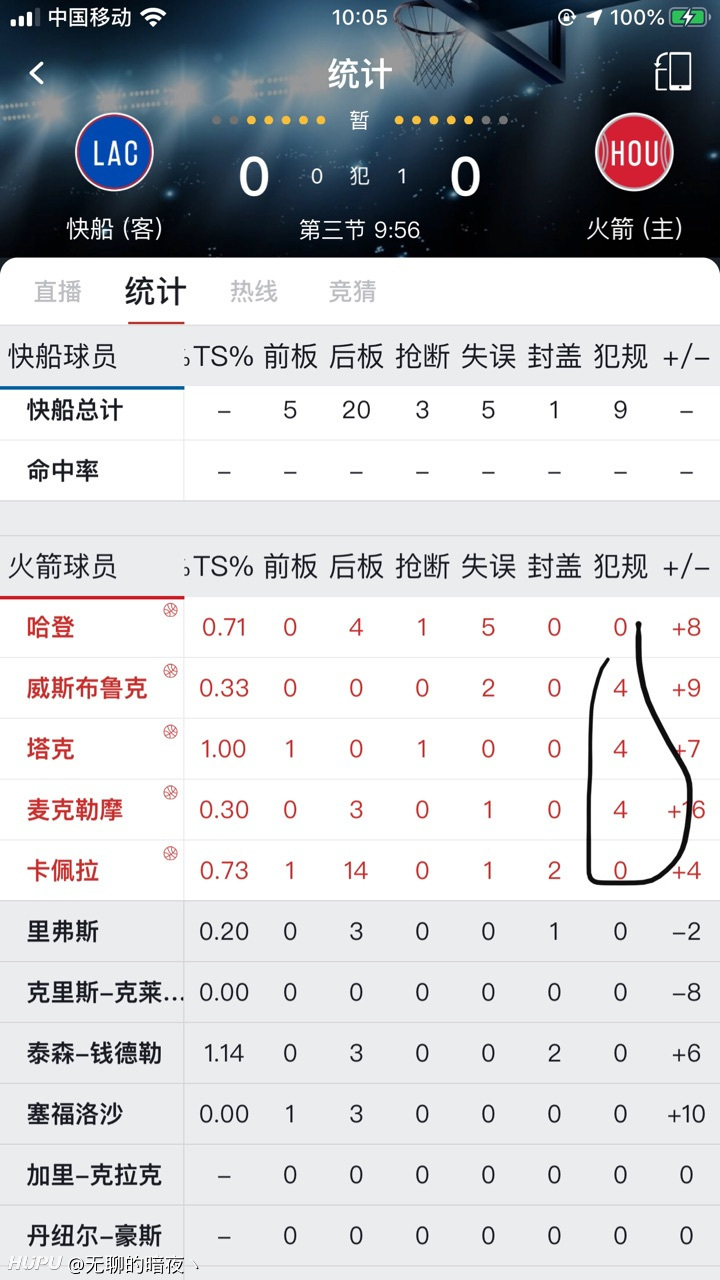Select the 统计 tab
720x1280 pixels.
155,291
